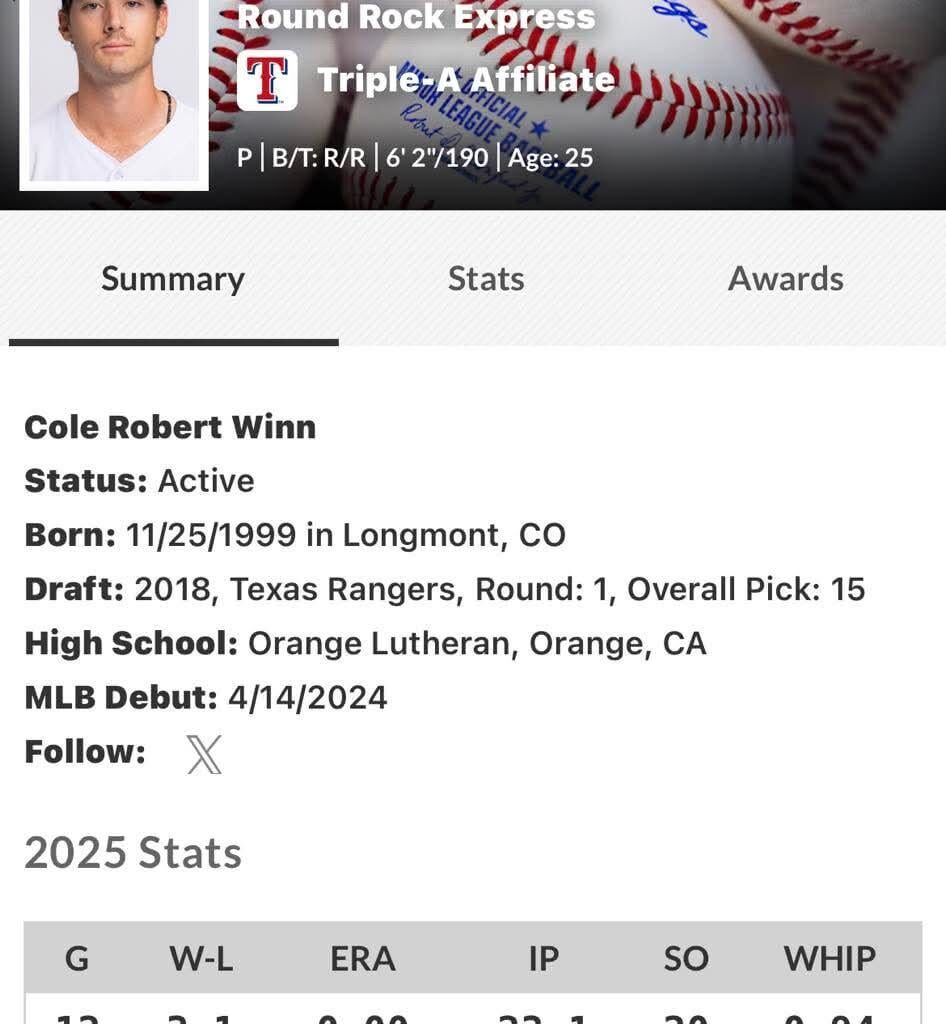Select the G column header
946x1024 pixels.
[x=76, y=958]
